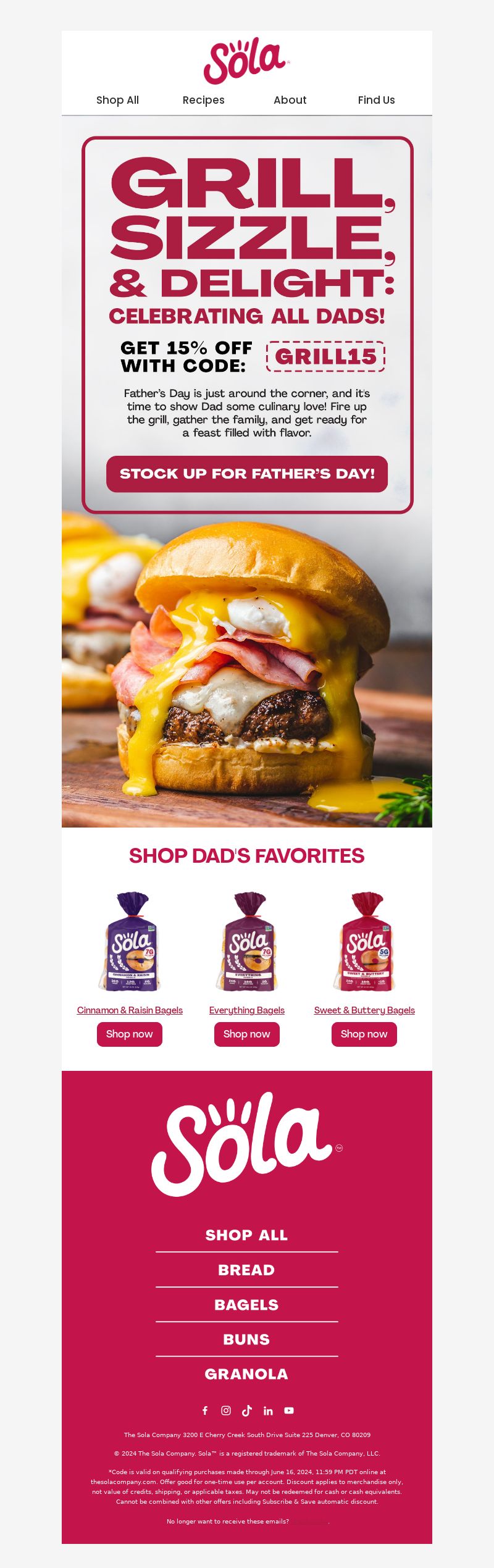Go to the Recipes page
Image resolution: width=494 pixels, height=1568 pixels.
click(x=203, y=100)
